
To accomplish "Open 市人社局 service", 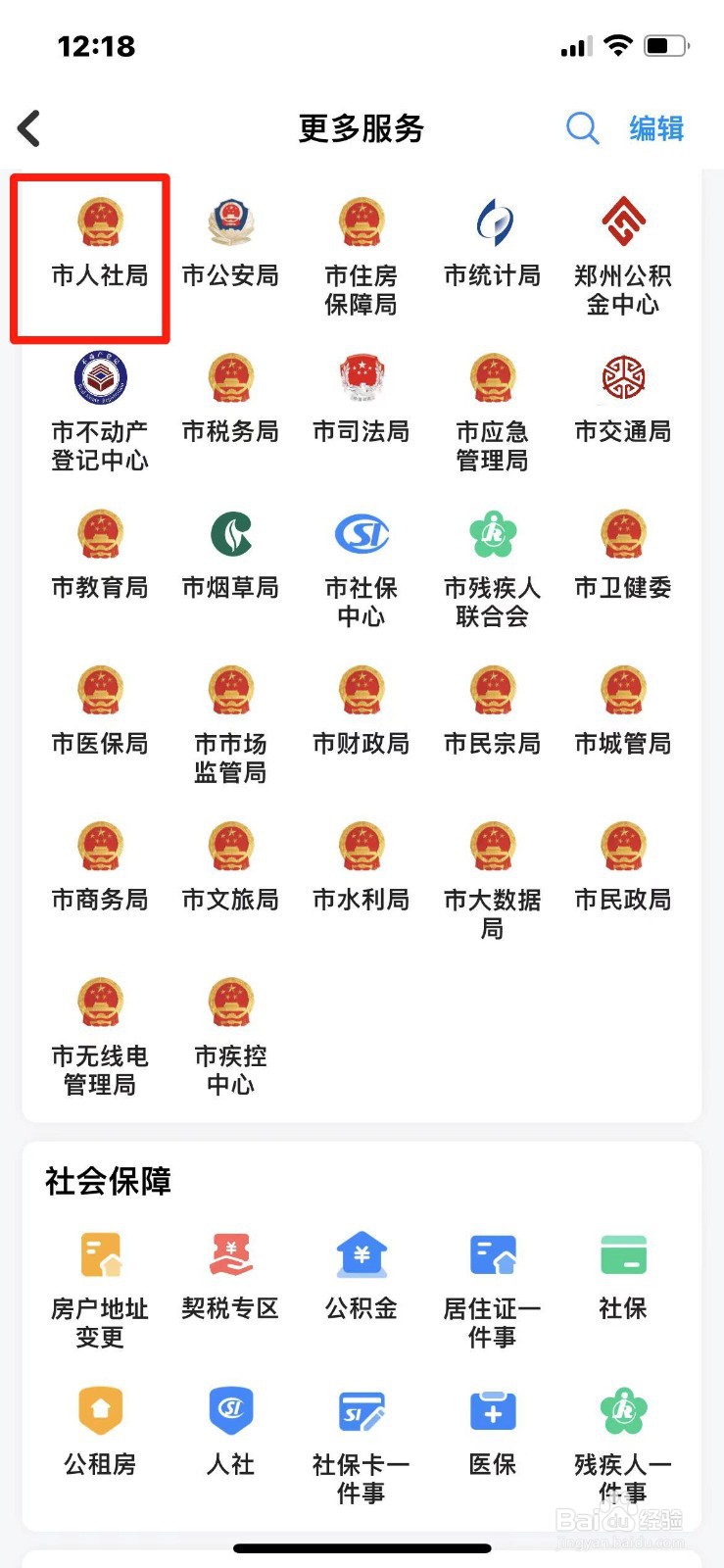I will point(100,243).
